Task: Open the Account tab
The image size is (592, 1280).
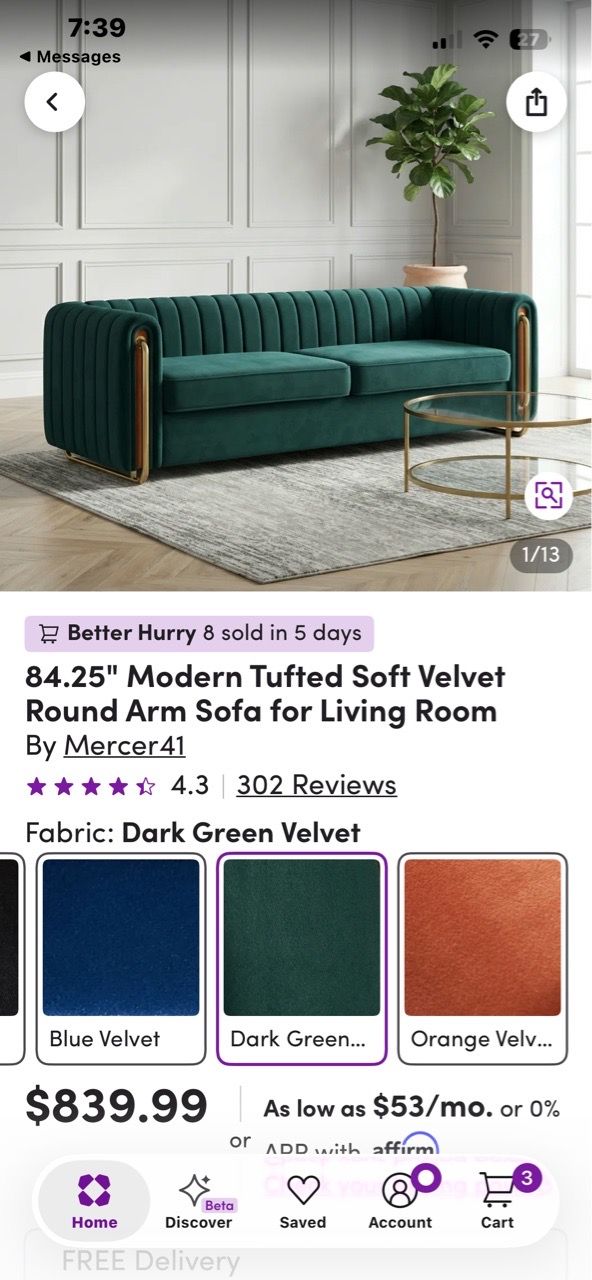Action: coord(400,1201)
